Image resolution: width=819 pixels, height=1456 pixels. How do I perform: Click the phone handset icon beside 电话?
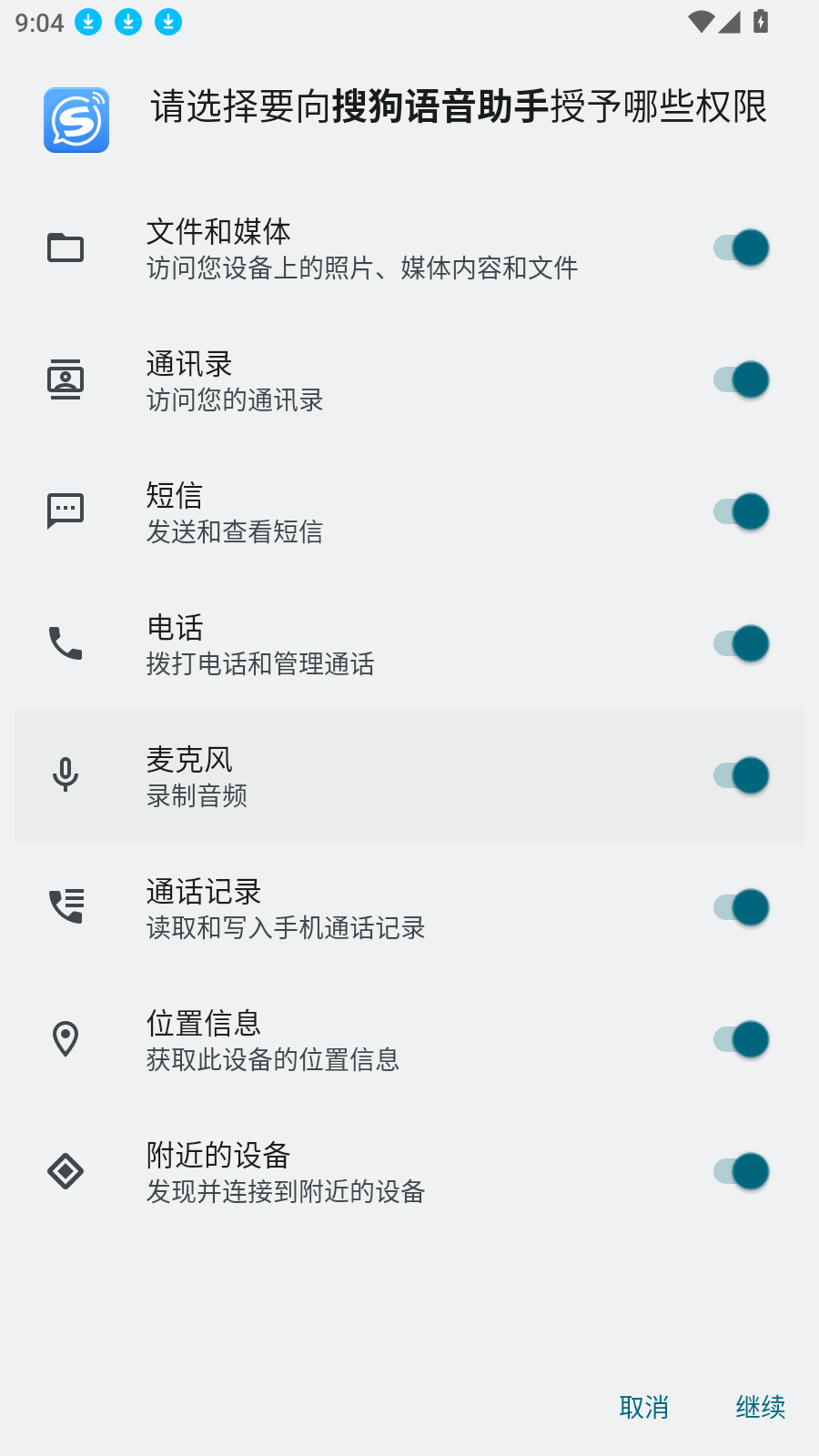pyautogui.click(x=65, y=643)
